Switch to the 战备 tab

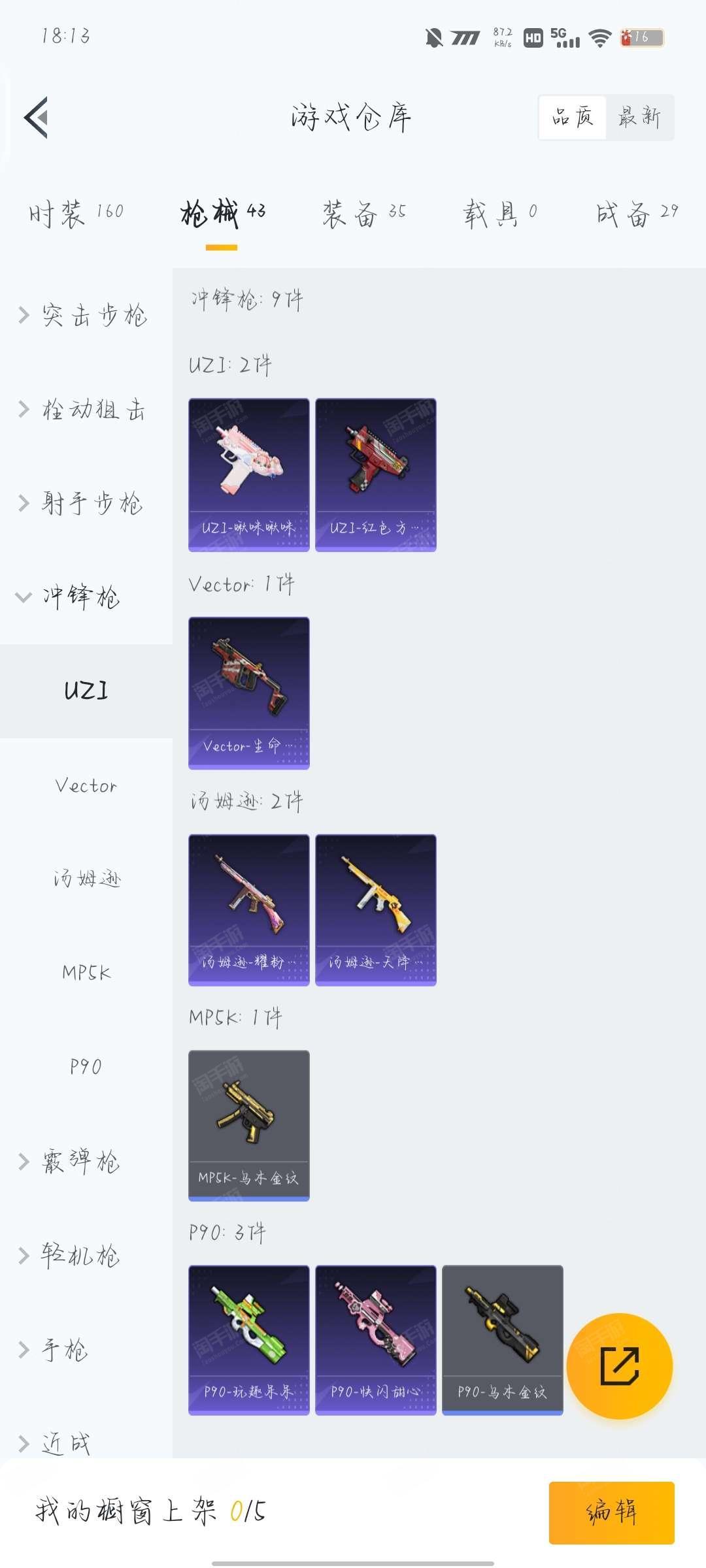coord(637,213)
